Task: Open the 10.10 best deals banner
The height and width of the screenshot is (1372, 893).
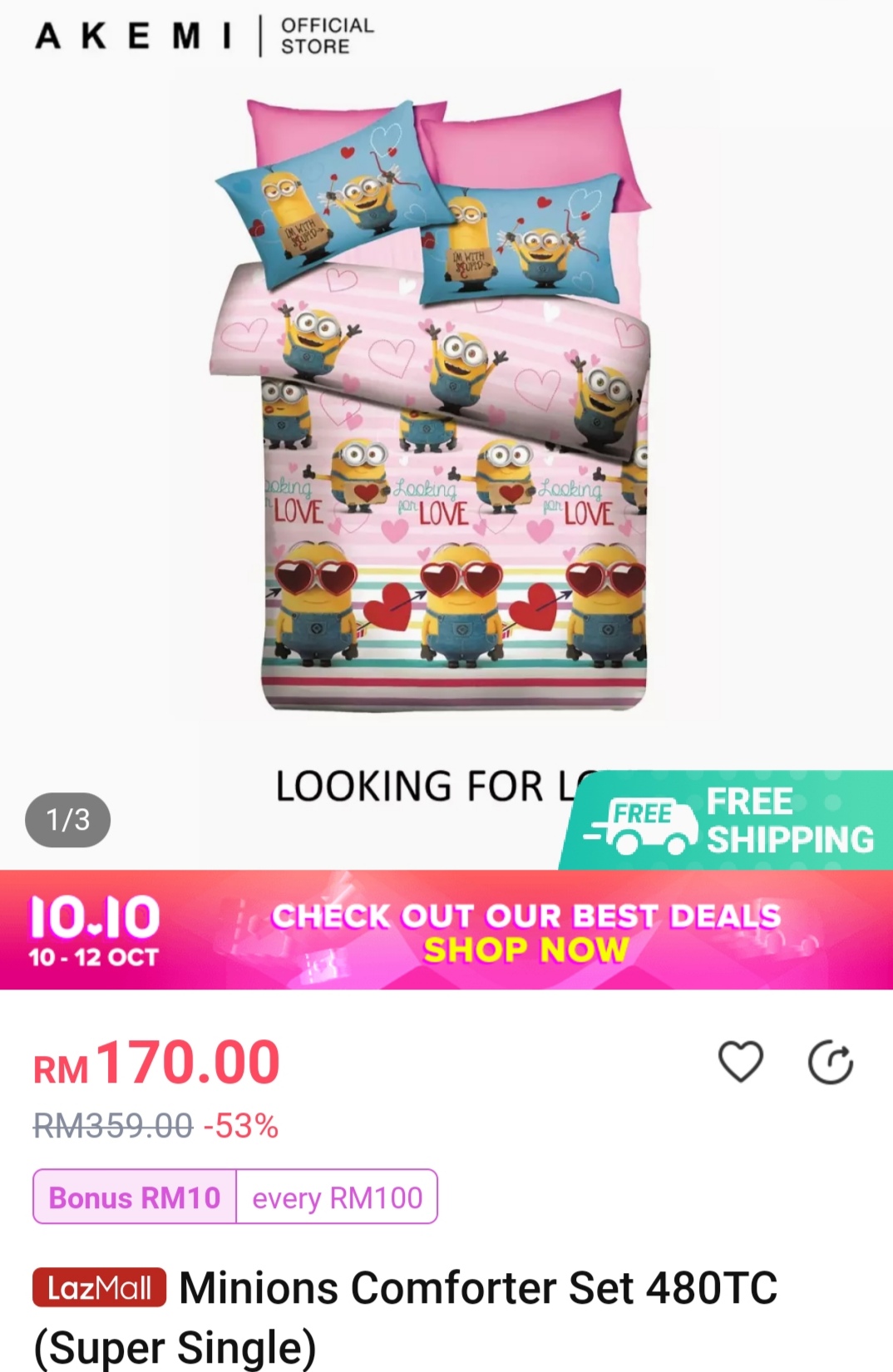Action: point(446,930)
